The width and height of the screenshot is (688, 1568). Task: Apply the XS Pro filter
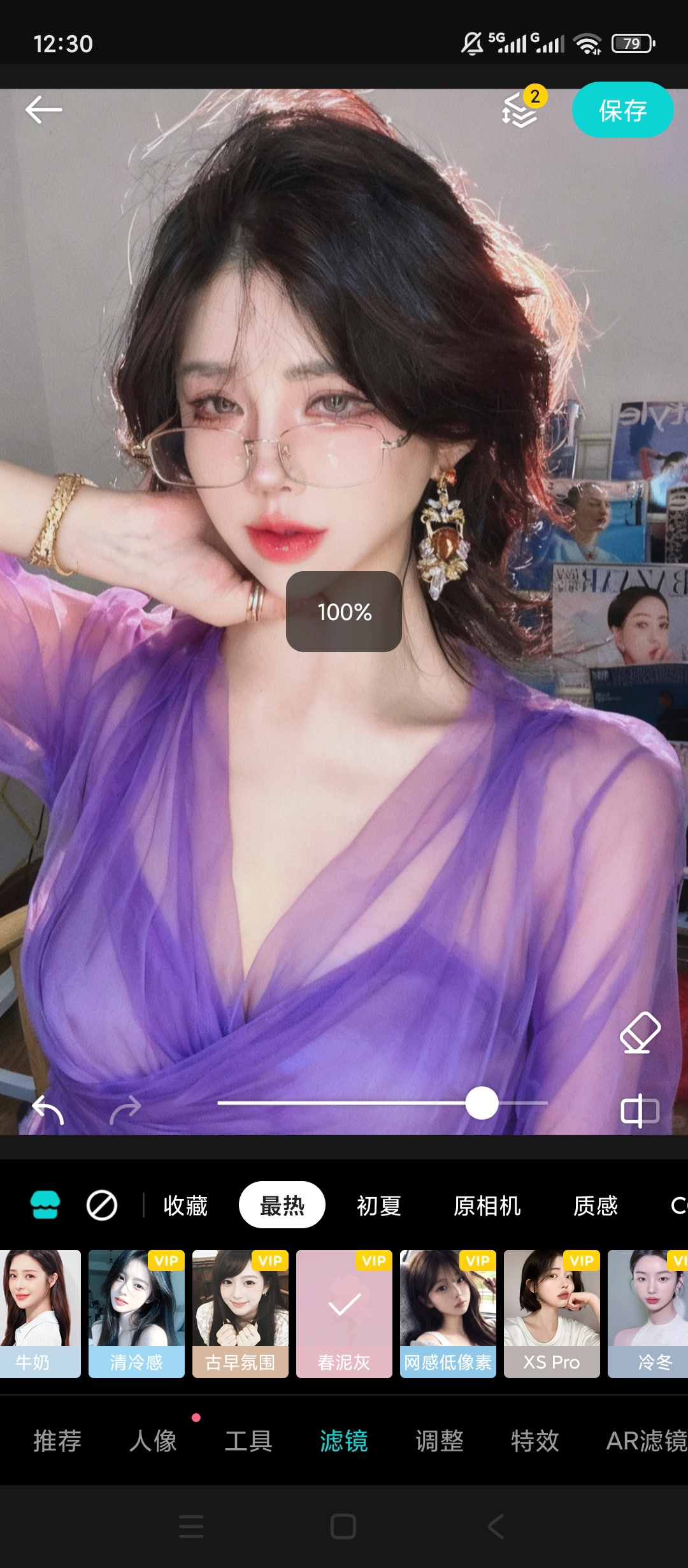tap(552, 1314)
